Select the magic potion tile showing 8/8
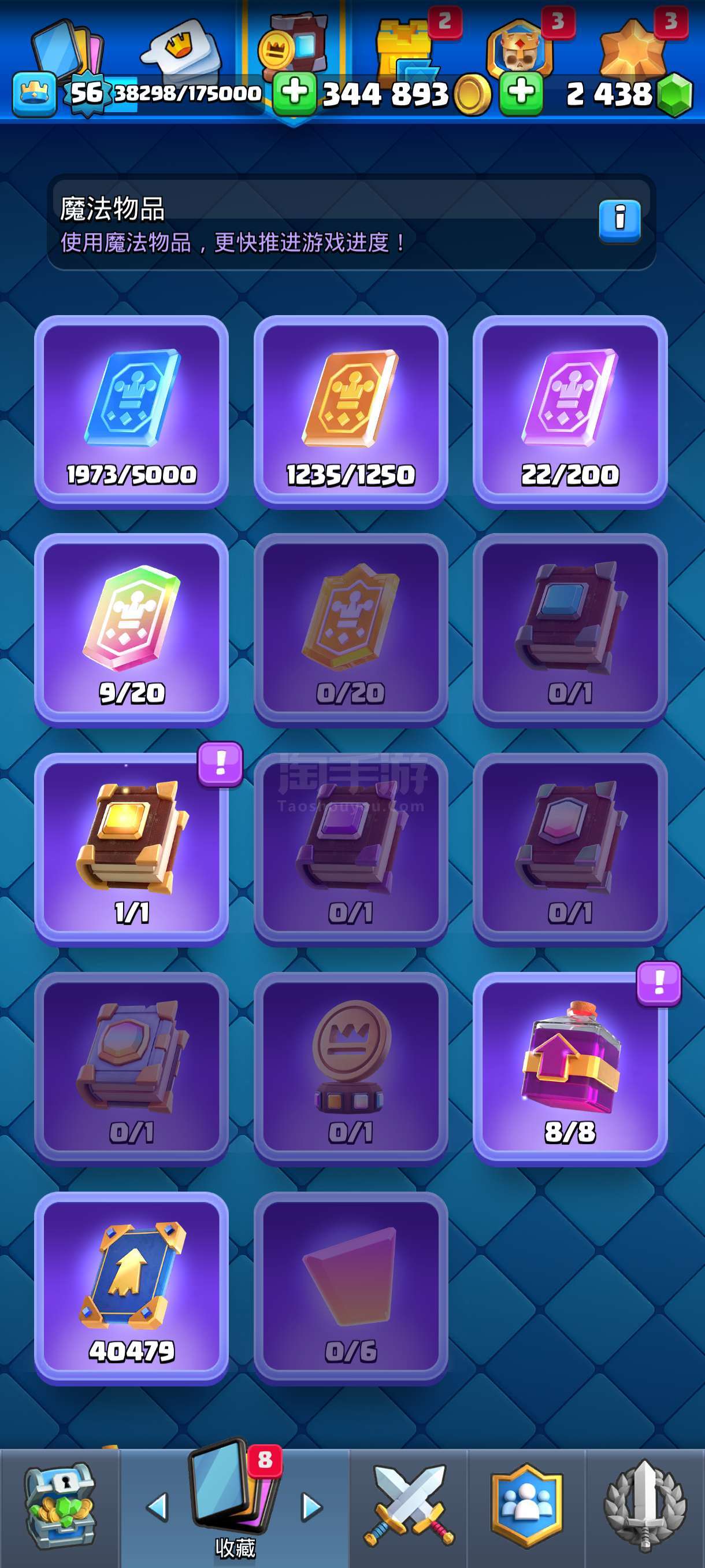Screen dimensions: 705x1568 point(570,1068)
